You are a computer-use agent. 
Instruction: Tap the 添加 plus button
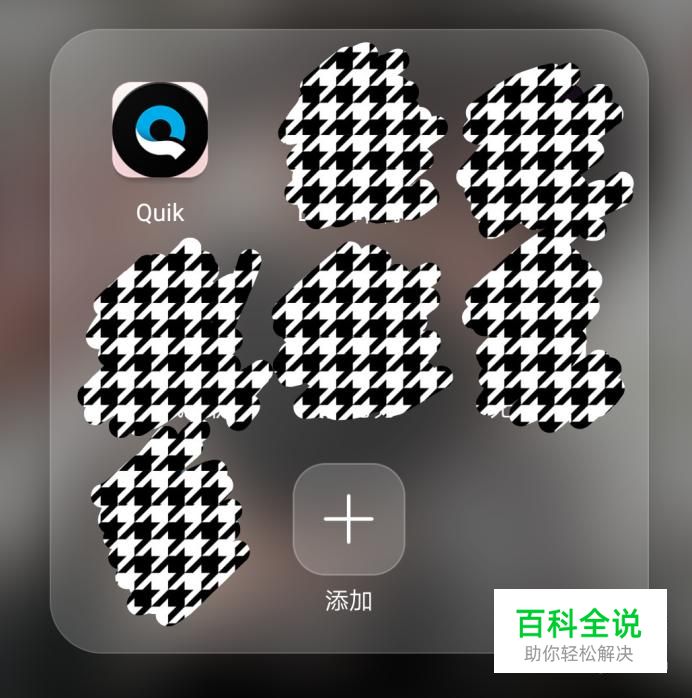coord(348,519)
